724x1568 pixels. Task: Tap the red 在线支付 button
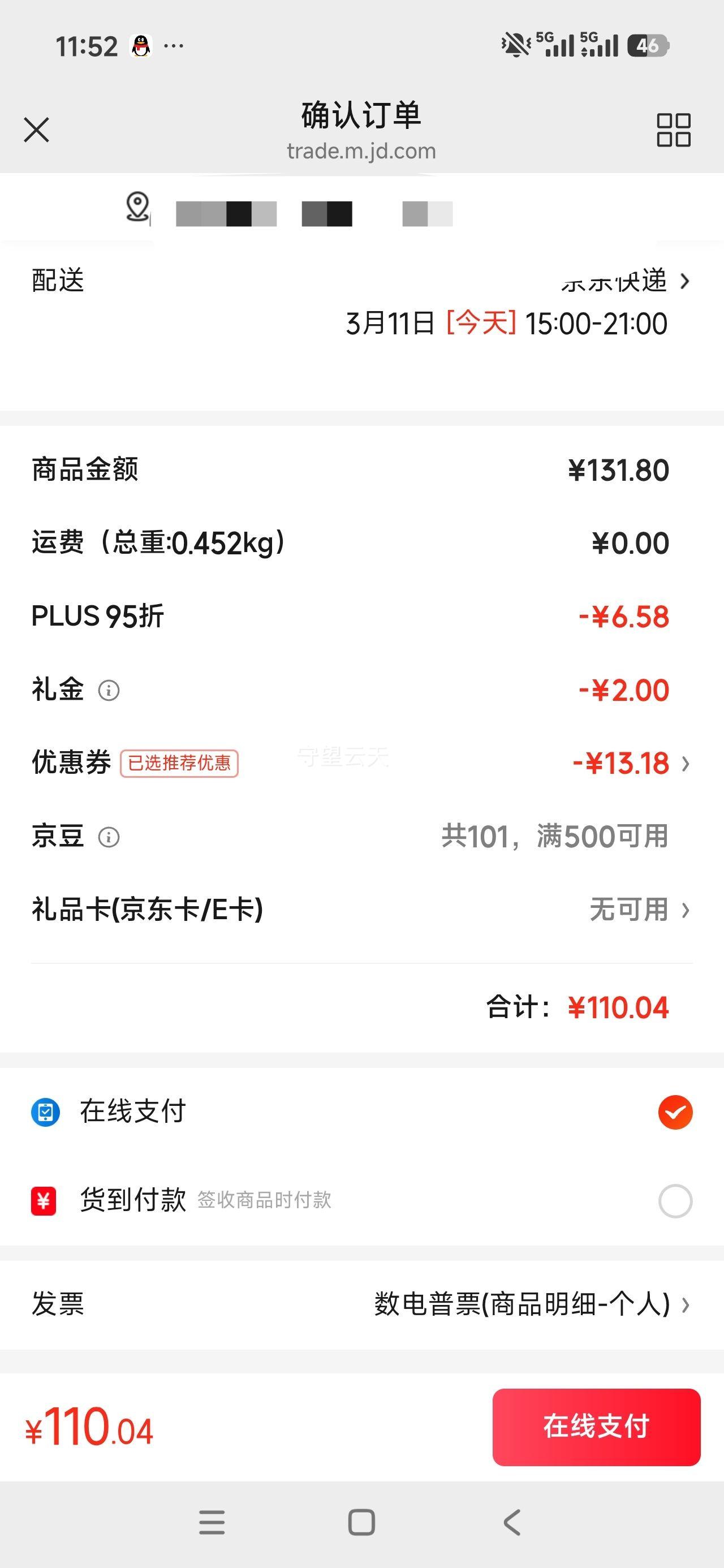(x=596, y=1427)
